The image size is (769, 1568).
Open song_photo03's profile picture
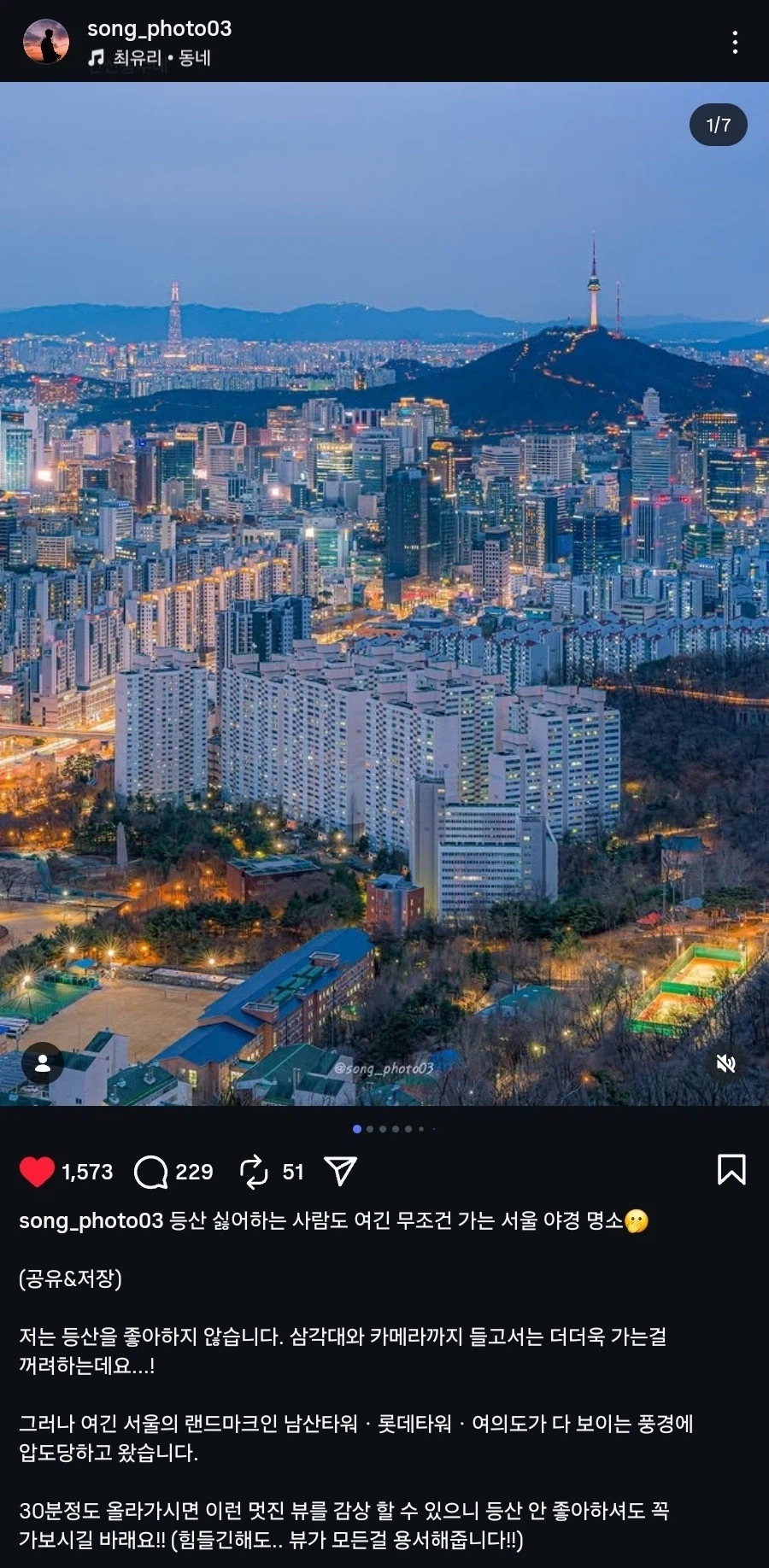pos(47,40)
